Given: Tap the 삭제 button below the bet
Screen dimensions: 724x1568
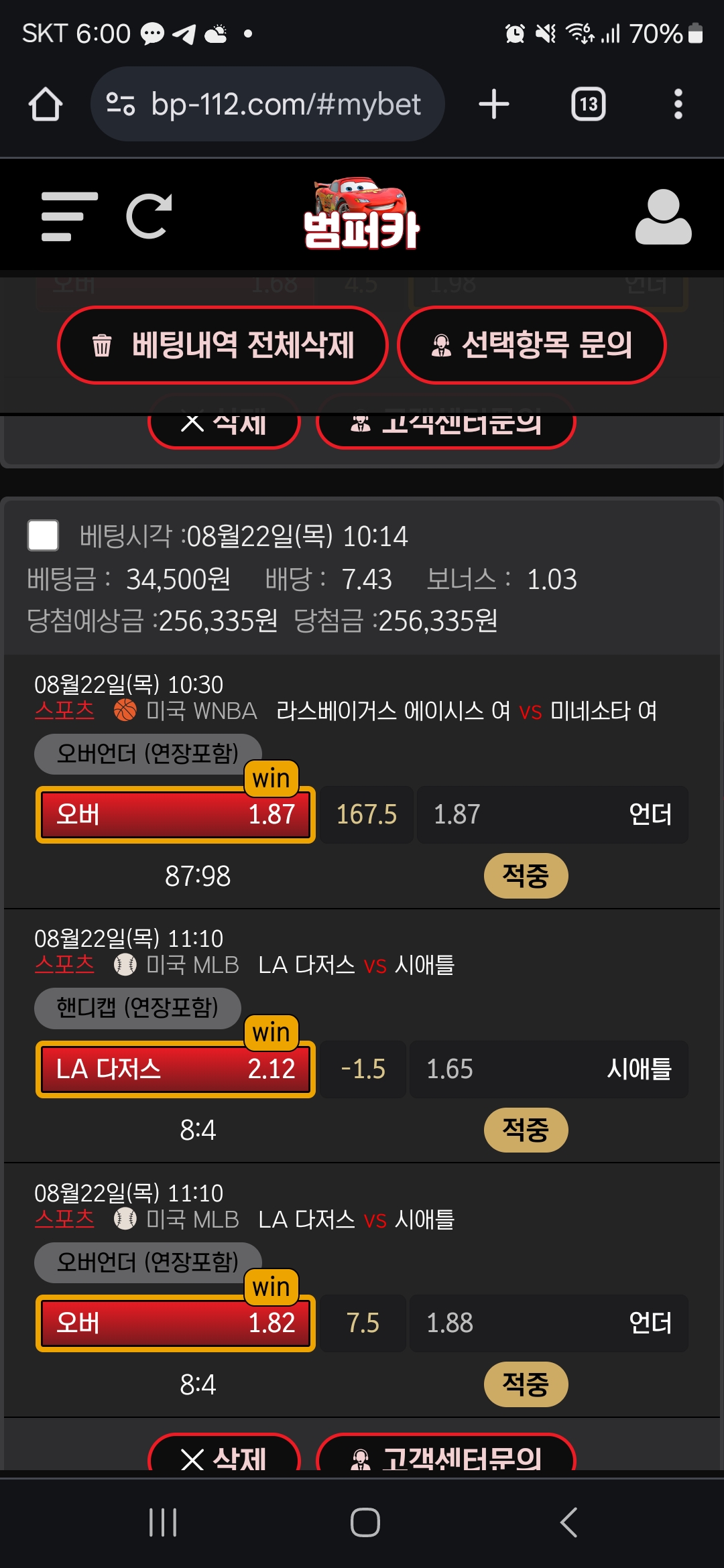Looking at the screenshot, I should click(224, 1455).
